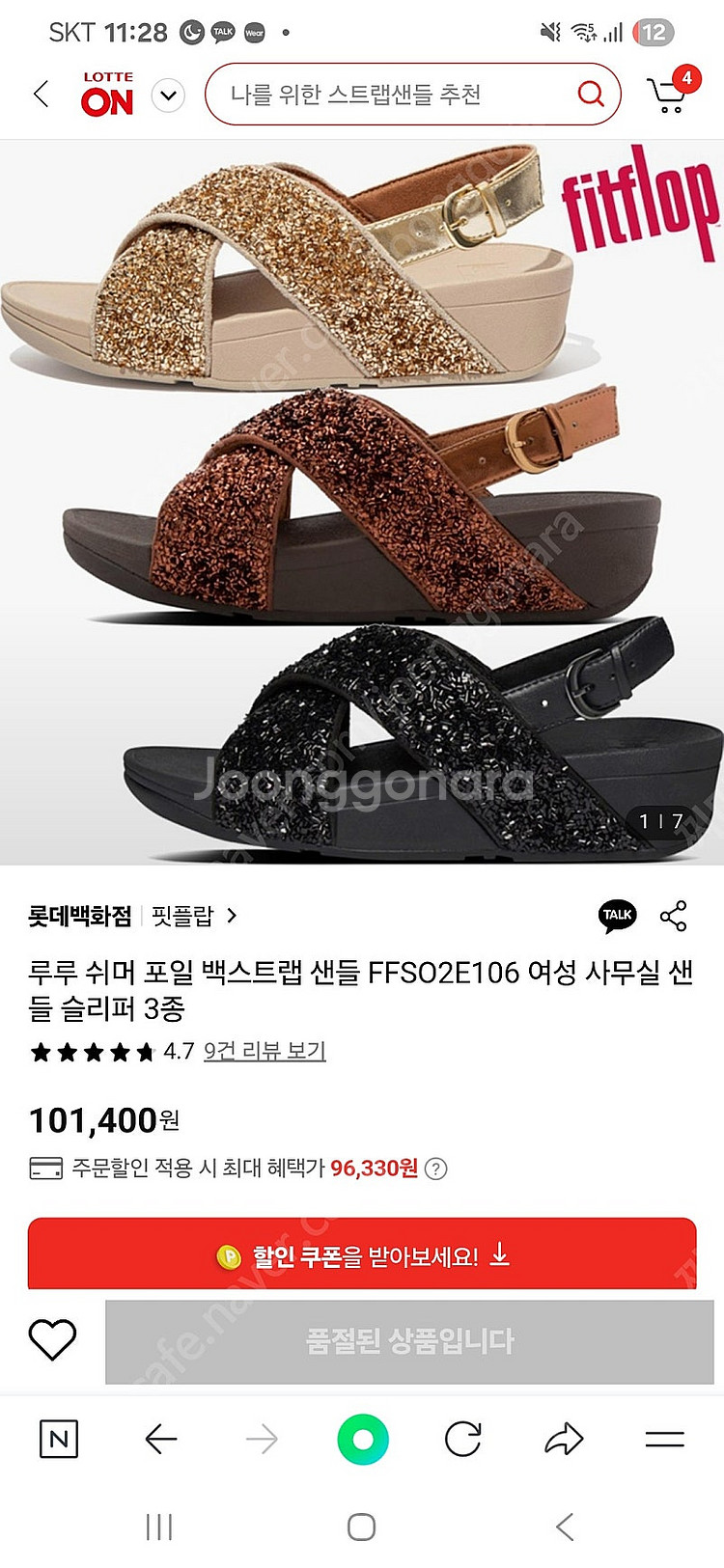Tap the share arrow in bottom navigation
The height and width of the screenshot is (1568, 724).
coord(564,1439)
